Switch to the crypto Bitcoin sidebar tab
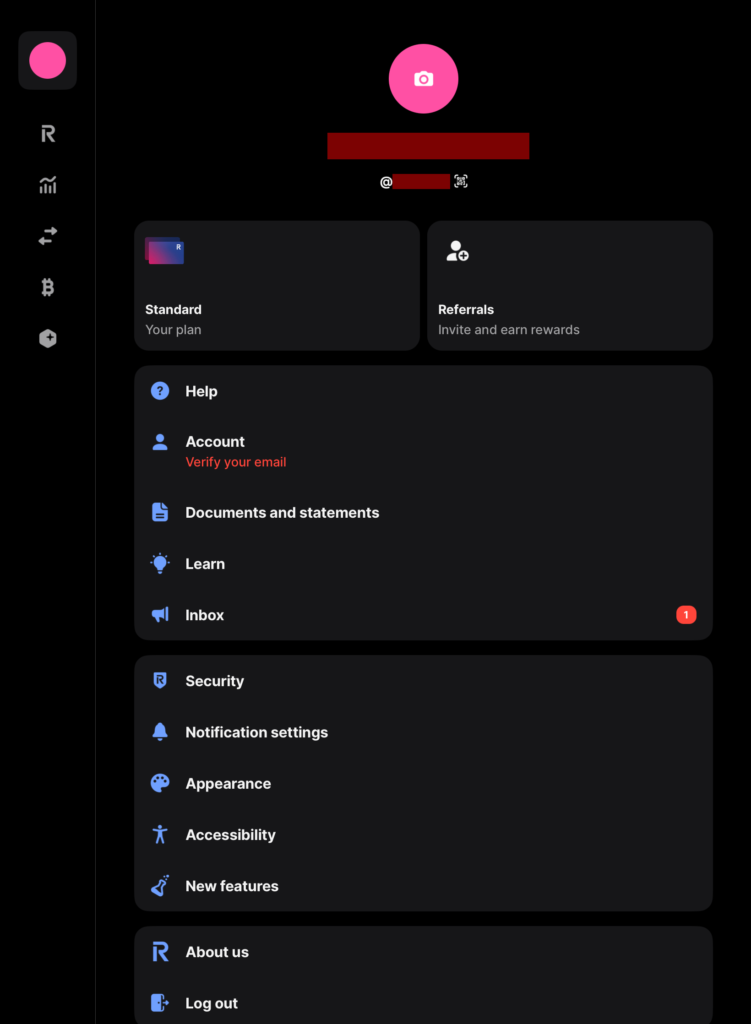 [x=47, y=288]
